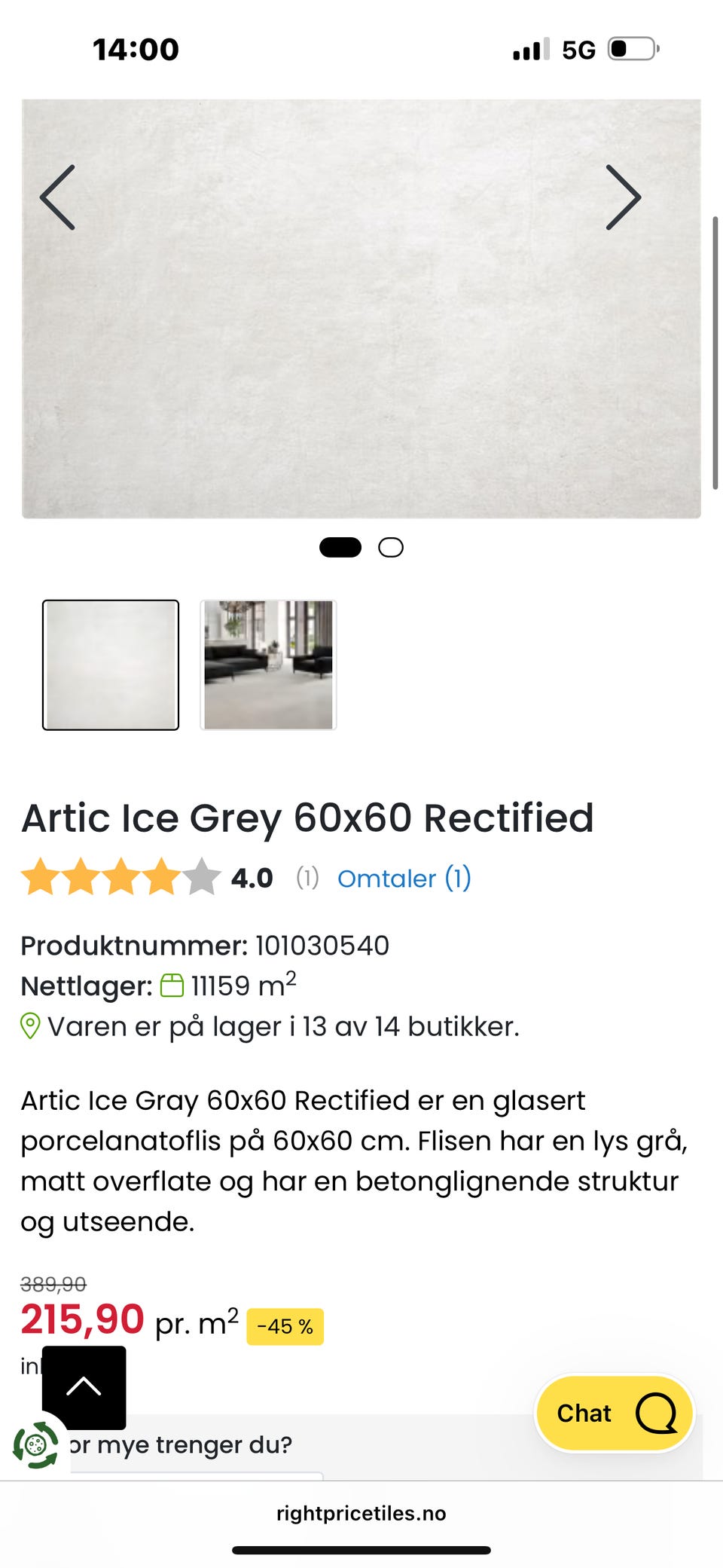This screenshot has width=723, height=1568.
Task: Tap the battery indicator in status bar
Action: point(630,48)
